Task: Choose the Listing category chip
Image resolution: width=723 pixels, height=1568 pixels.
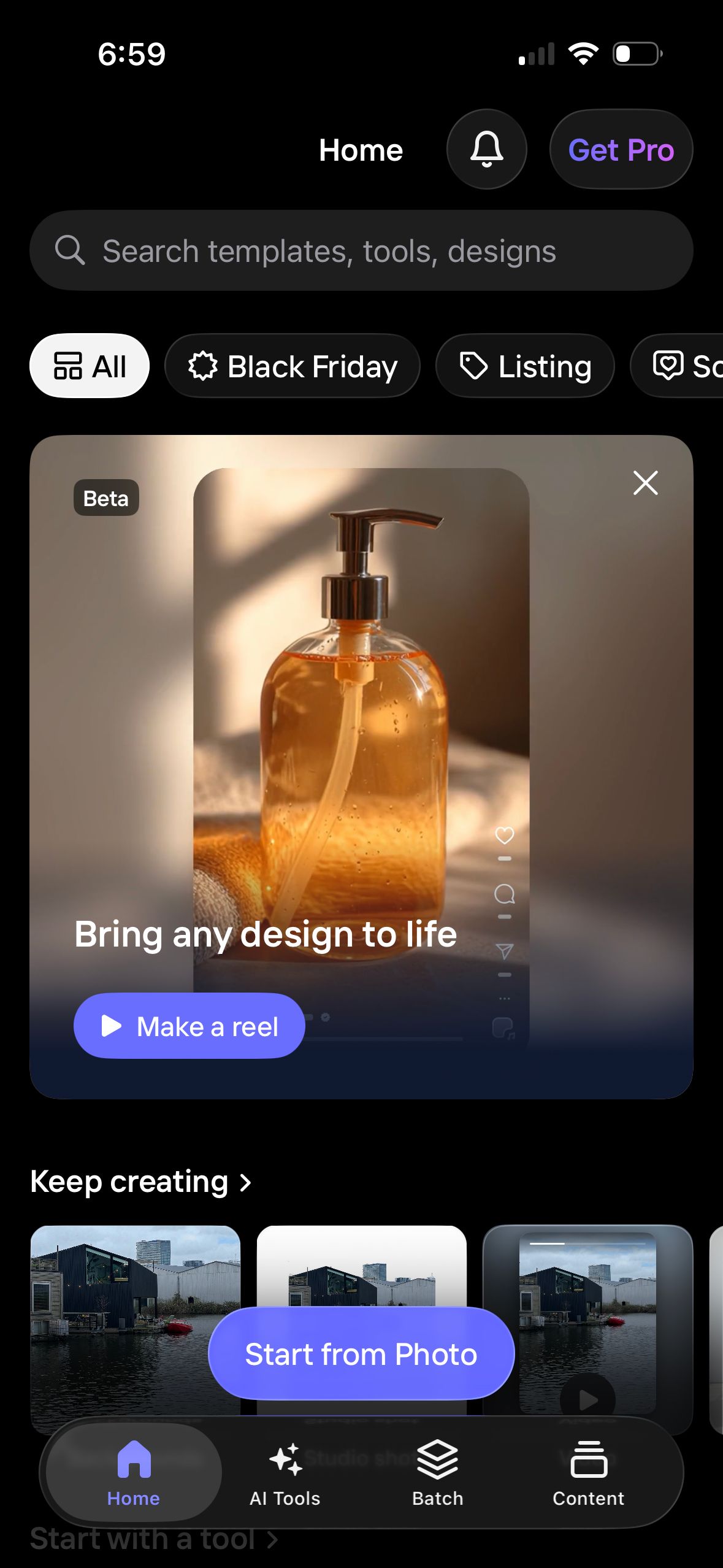Action: click(525, 366)
